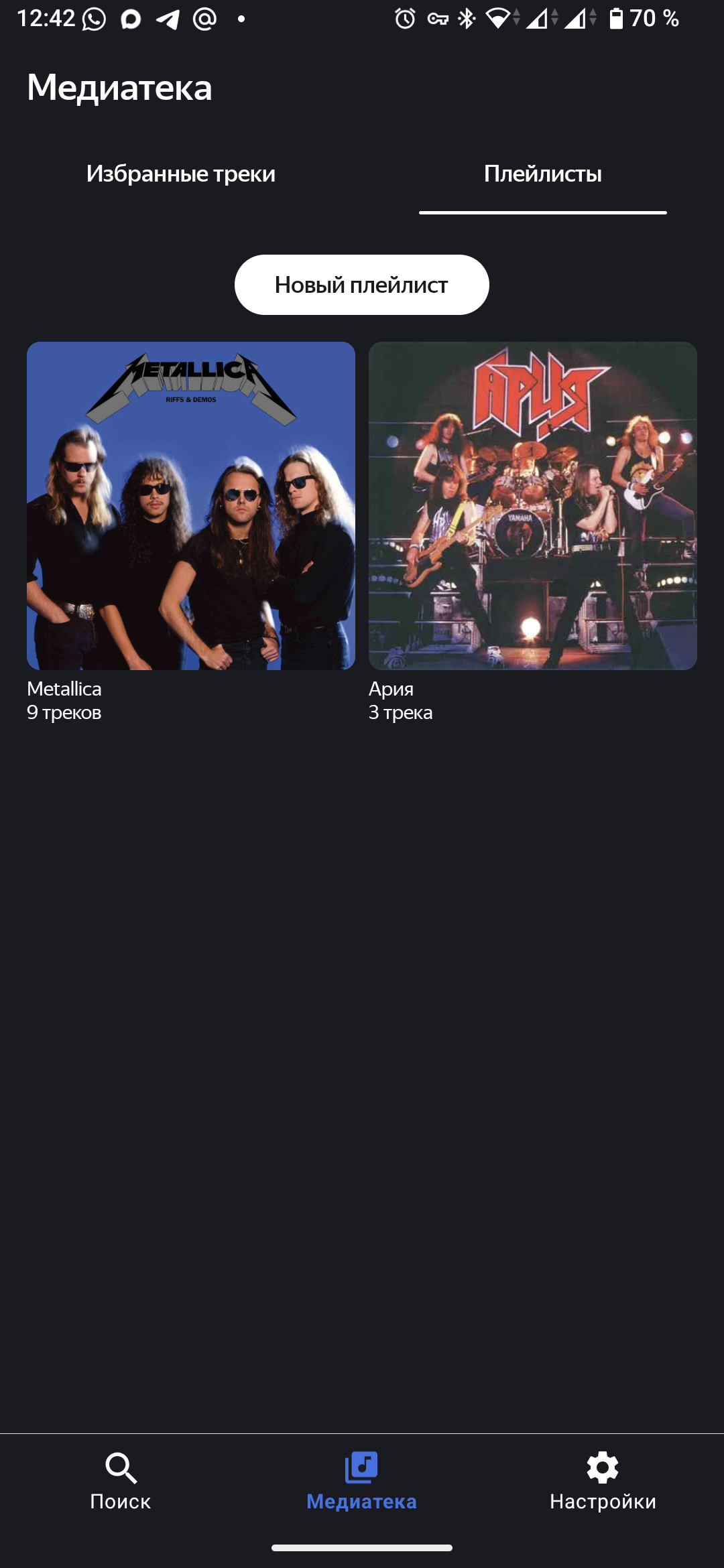Screen dimensions: 724x1568
Task: Go to Поиск in bottom navigation
Action: point(121,1482)
